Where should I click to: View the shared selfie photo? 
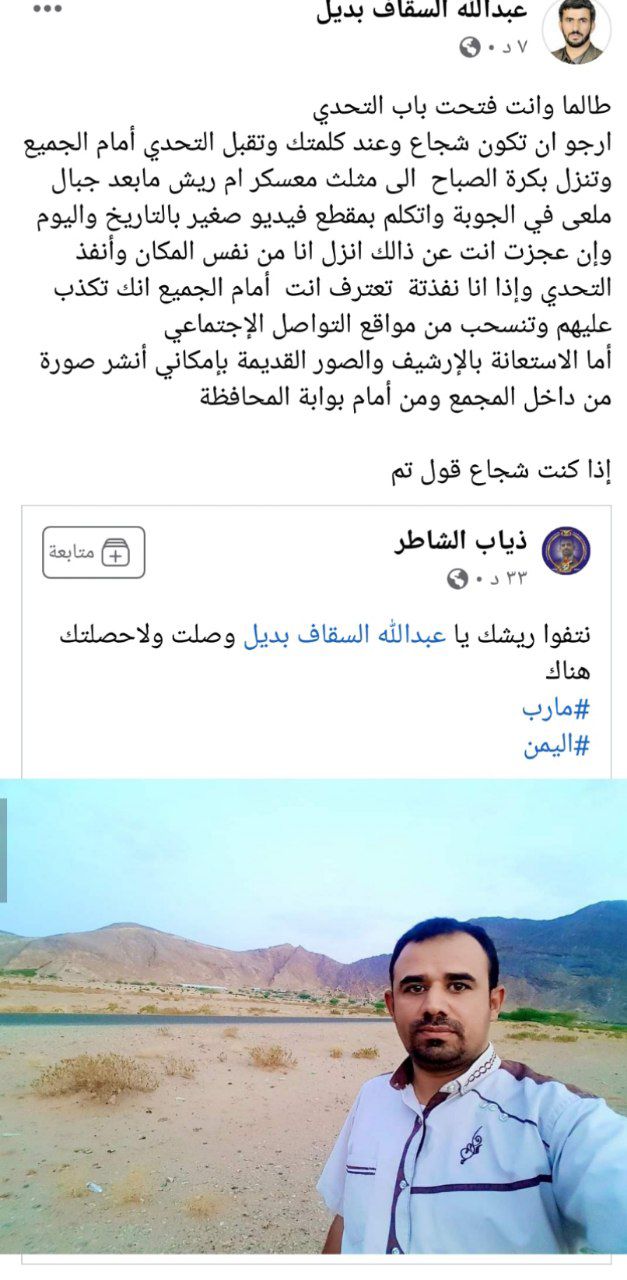tap(313, 1015)
